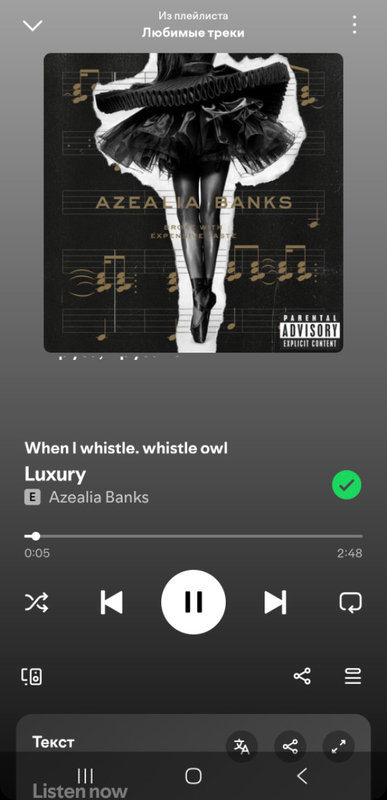The height and width of the screenshot is (800, 387).
Task: Open the connect to device menu
Action: (x=32, y=677)
